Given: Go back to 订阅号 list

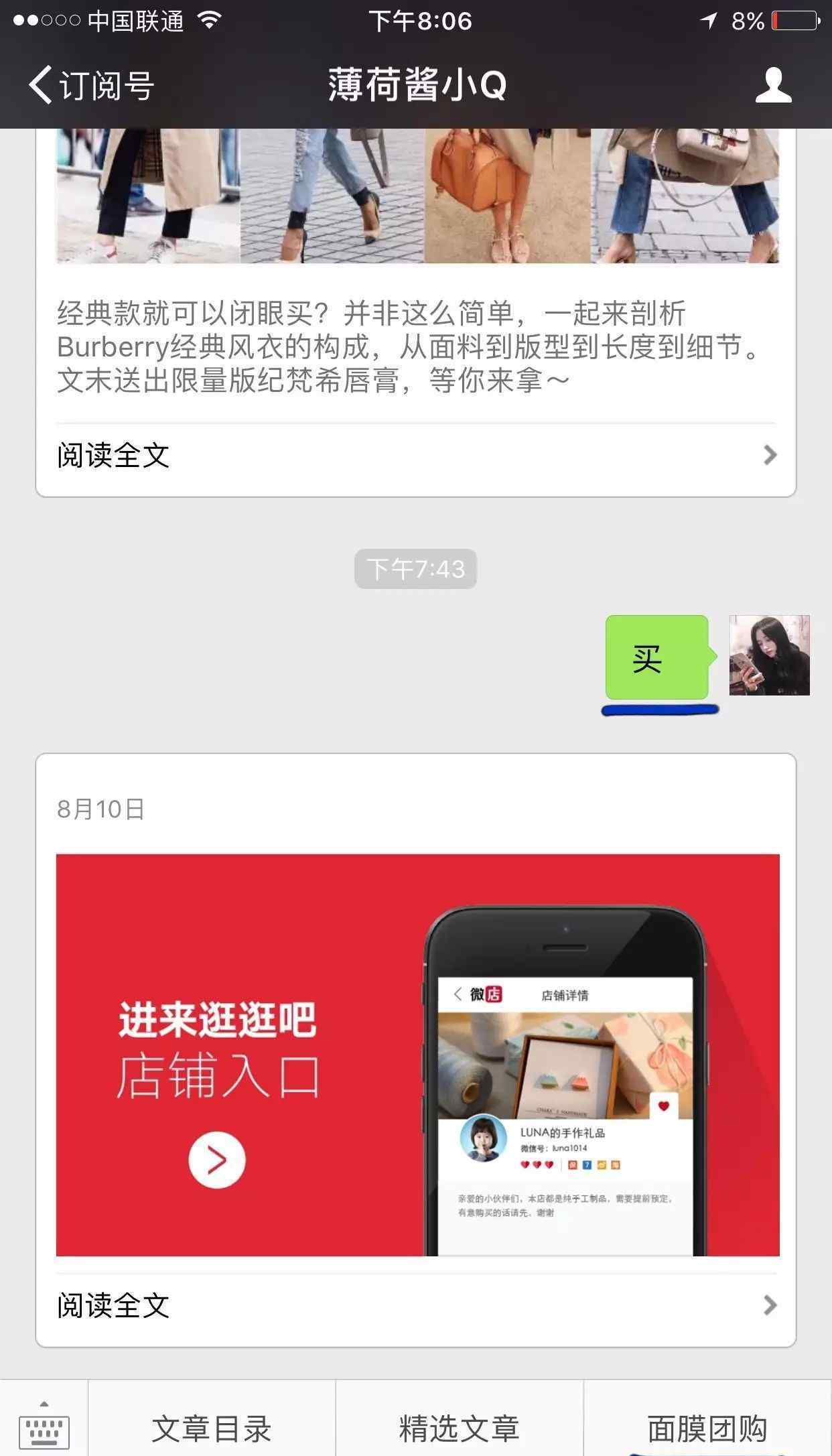Looking at the screenshot, I should tap(90, 86).
